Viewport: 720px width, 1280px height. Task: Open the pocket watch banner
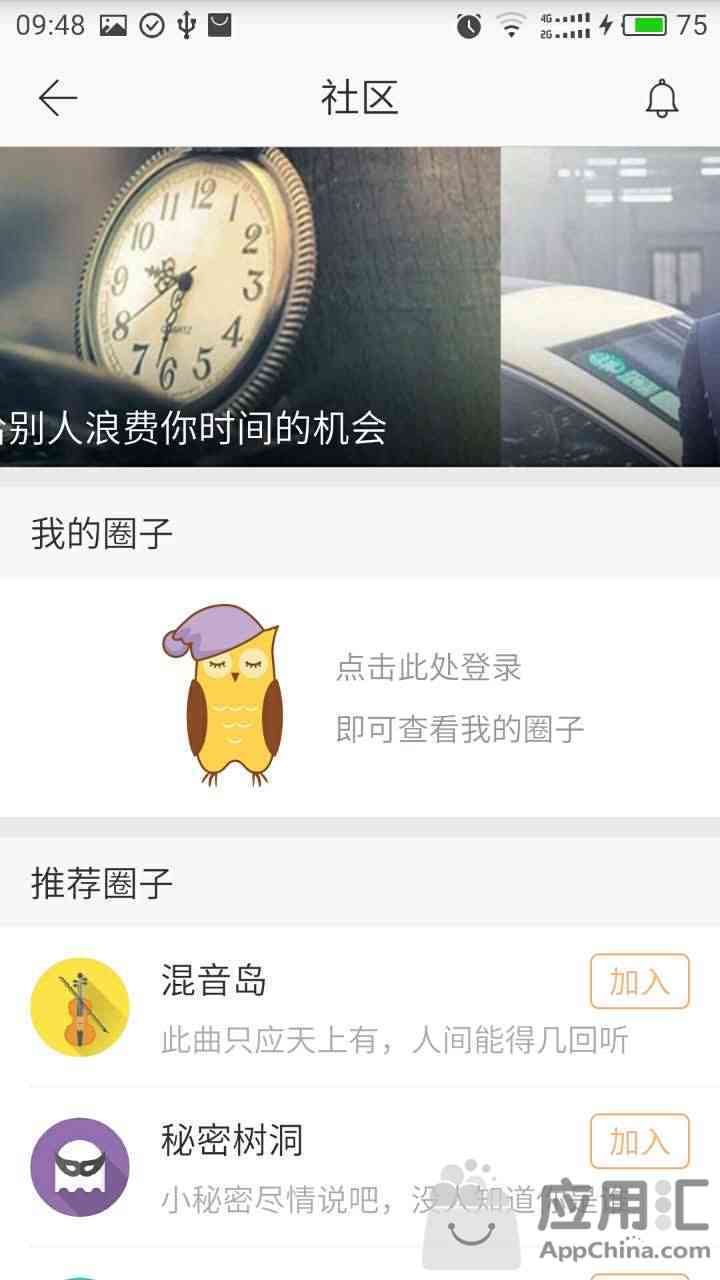coord(250,306)
